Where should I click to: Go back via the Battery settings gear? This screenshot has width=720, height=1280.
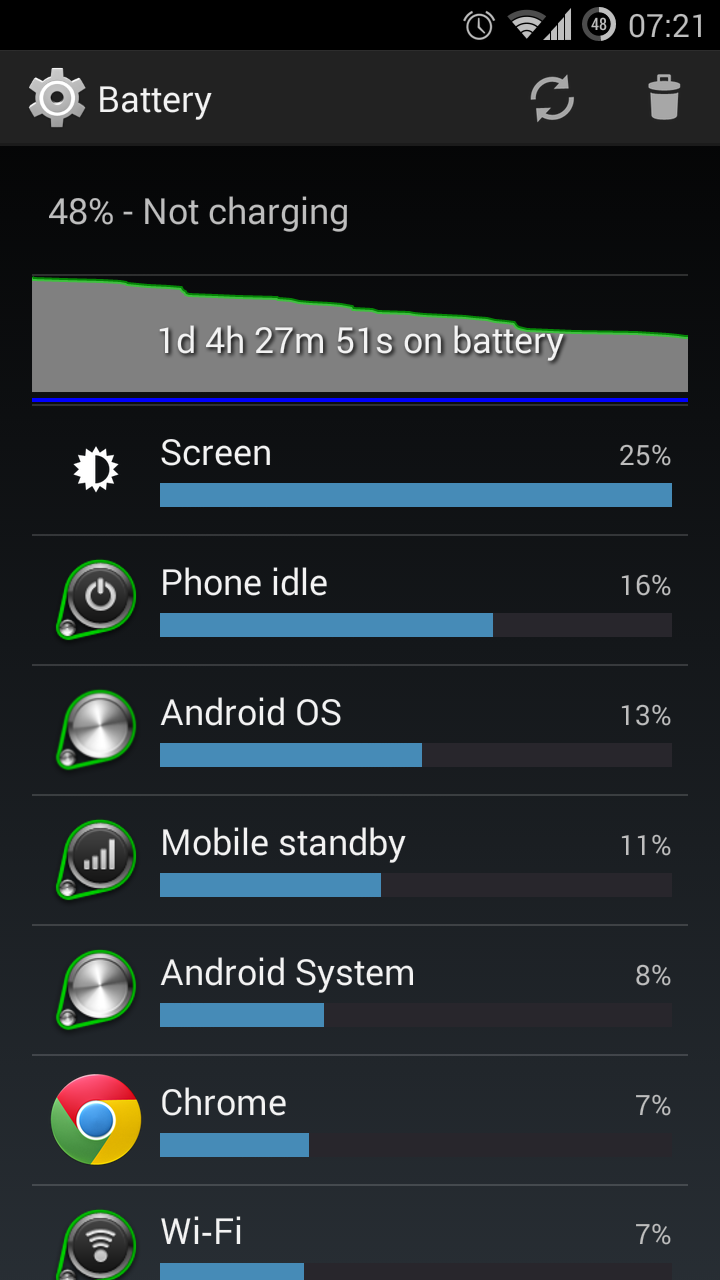pos(57,99)
